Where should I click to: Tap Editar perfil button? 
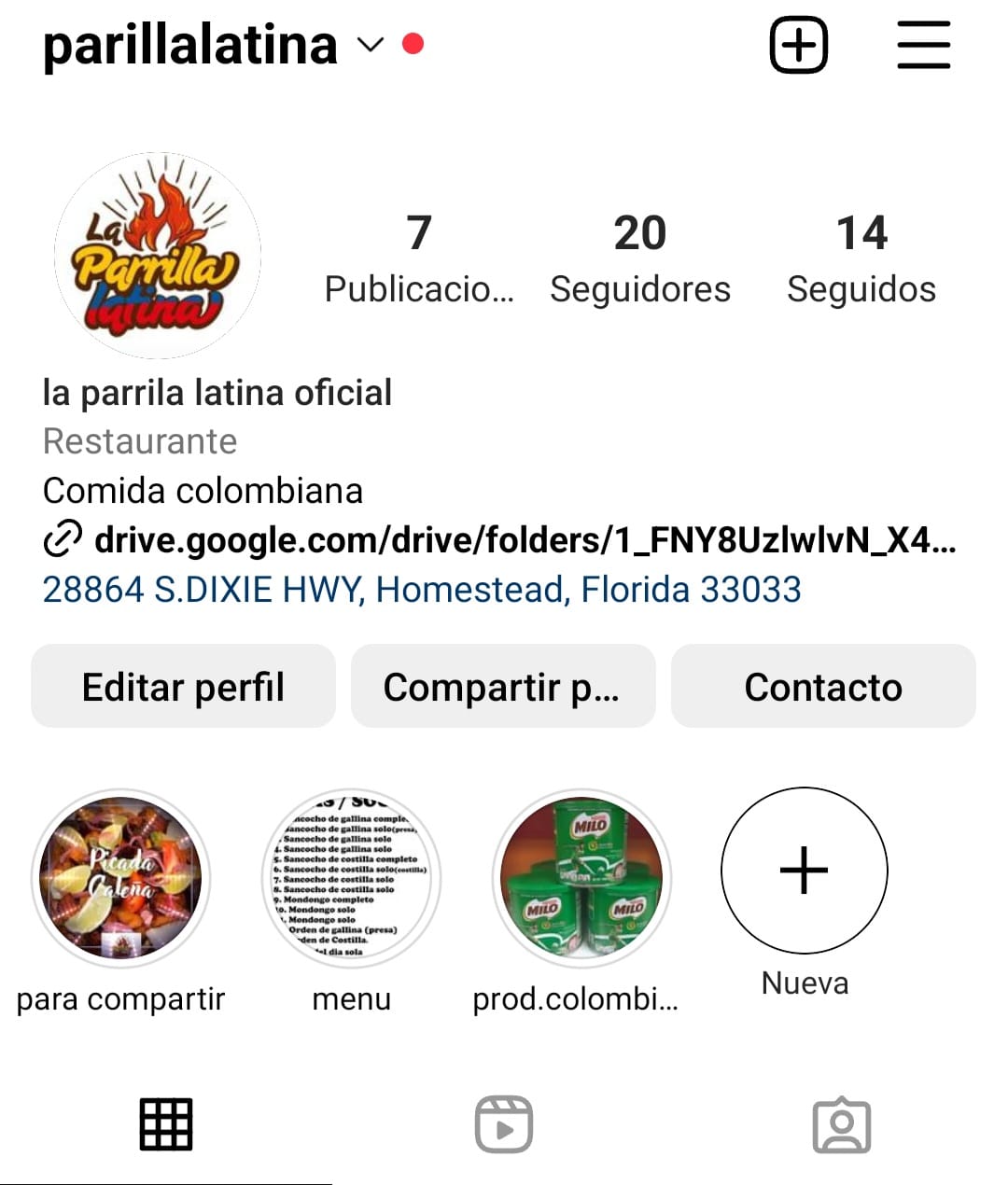(183, 687)
